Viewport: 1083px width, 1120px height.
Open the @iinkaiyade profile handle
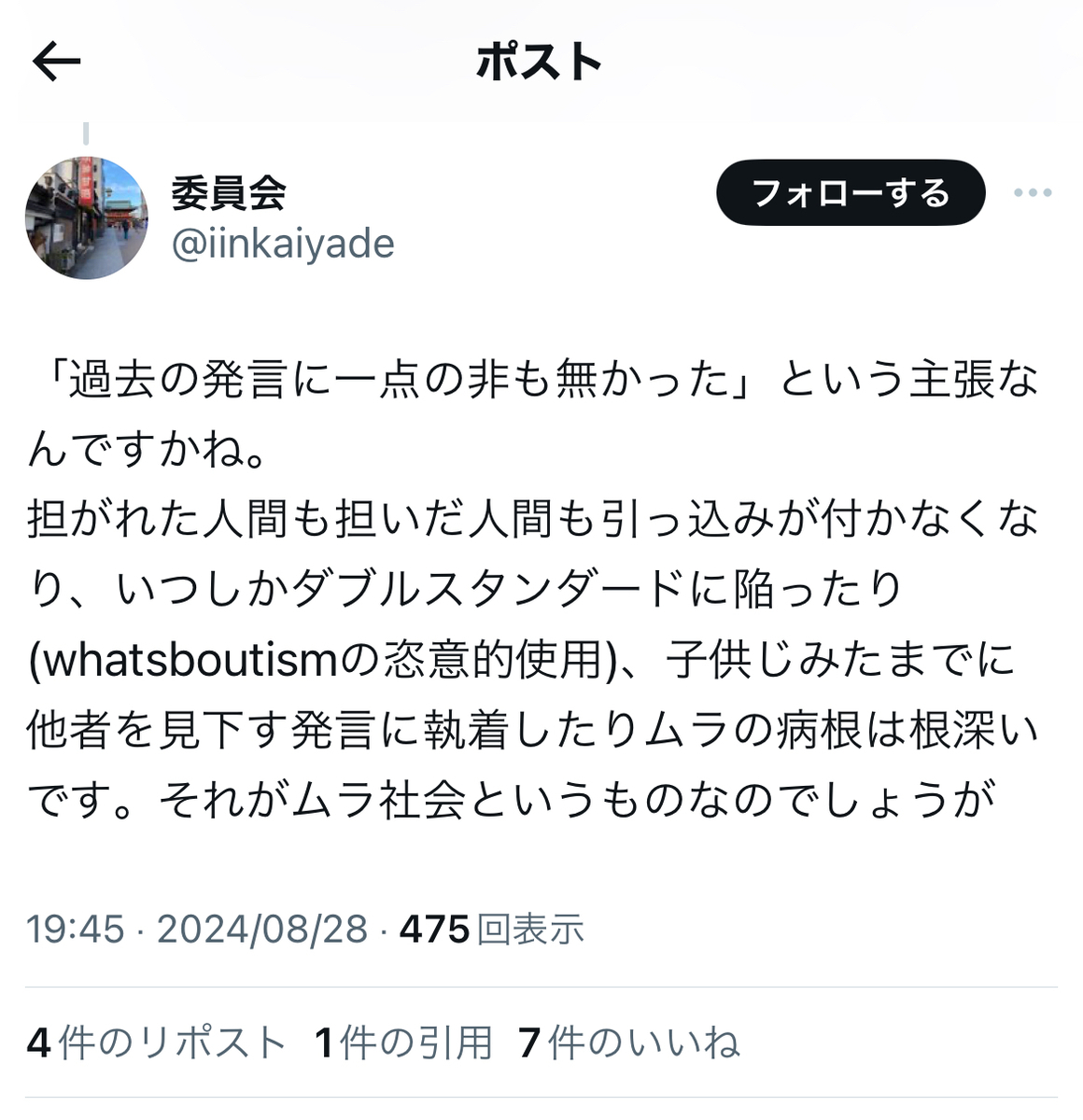282,245
